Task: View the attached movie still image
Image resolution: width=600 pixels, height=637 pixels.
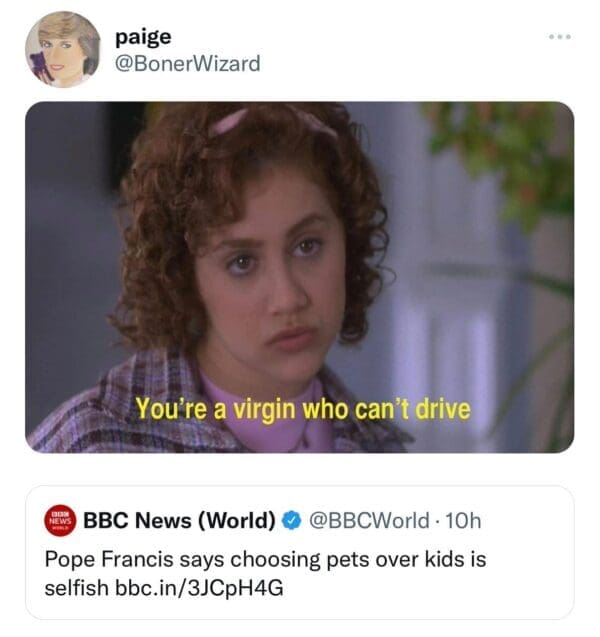Action: pyautogui.click(x=299, y=277)
